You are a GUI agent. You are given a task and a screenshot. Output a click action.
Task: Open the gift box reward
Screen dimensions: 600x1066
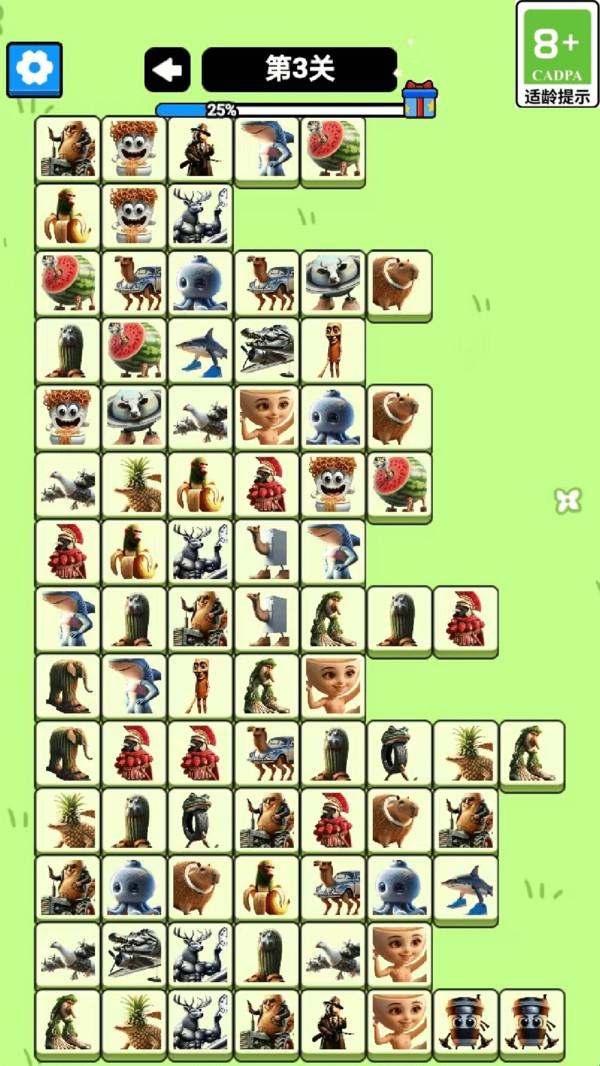tap(419, 99)
